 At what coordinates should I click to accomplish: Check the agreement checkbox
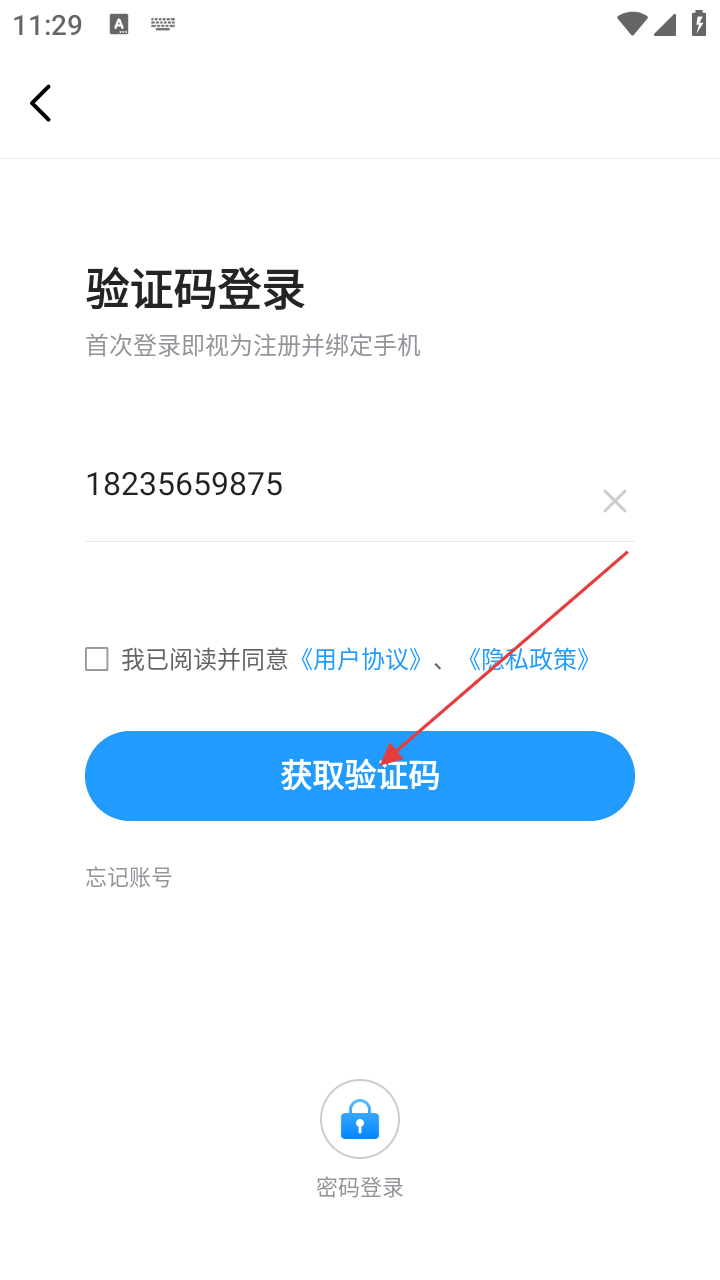(x=97, y=659)
